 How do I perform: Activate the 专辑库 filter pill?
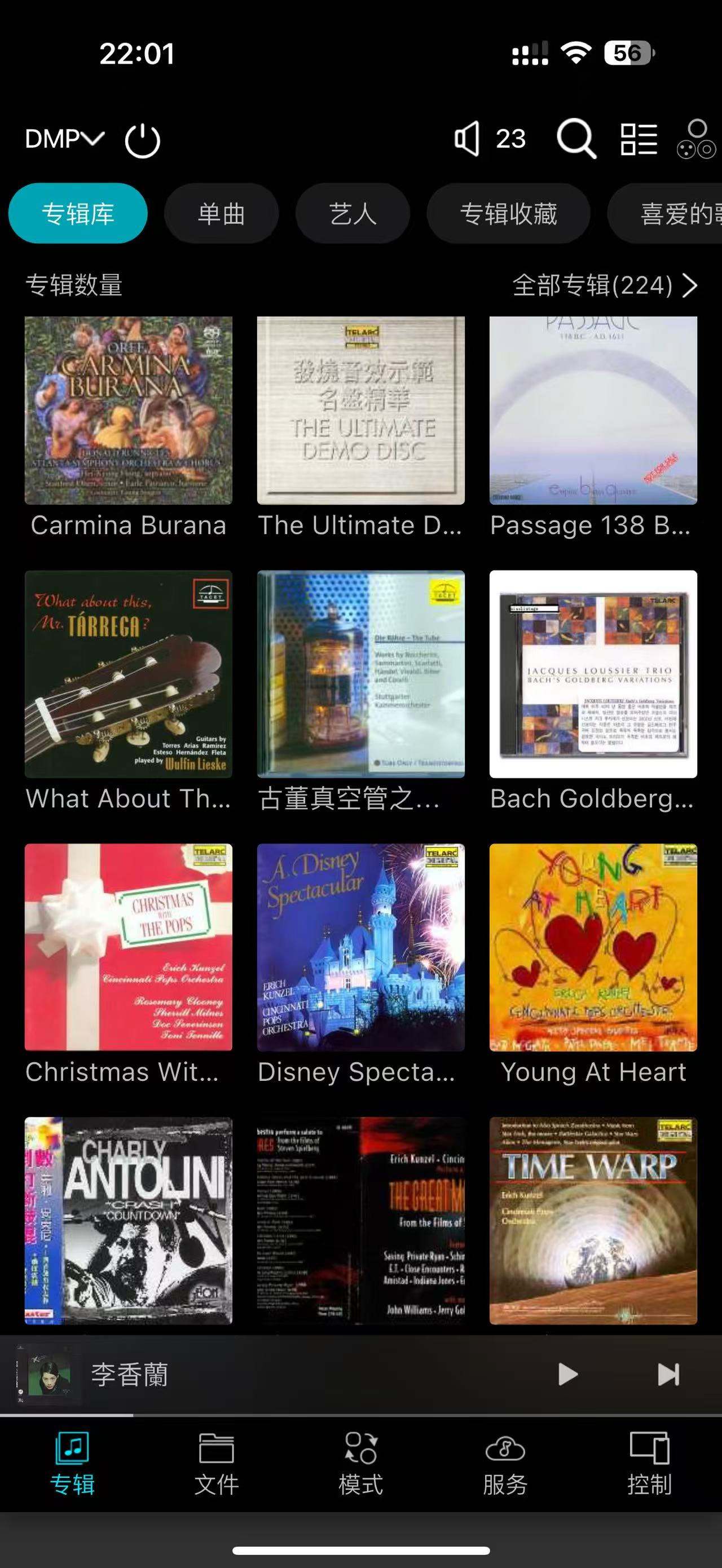(77, 214)
